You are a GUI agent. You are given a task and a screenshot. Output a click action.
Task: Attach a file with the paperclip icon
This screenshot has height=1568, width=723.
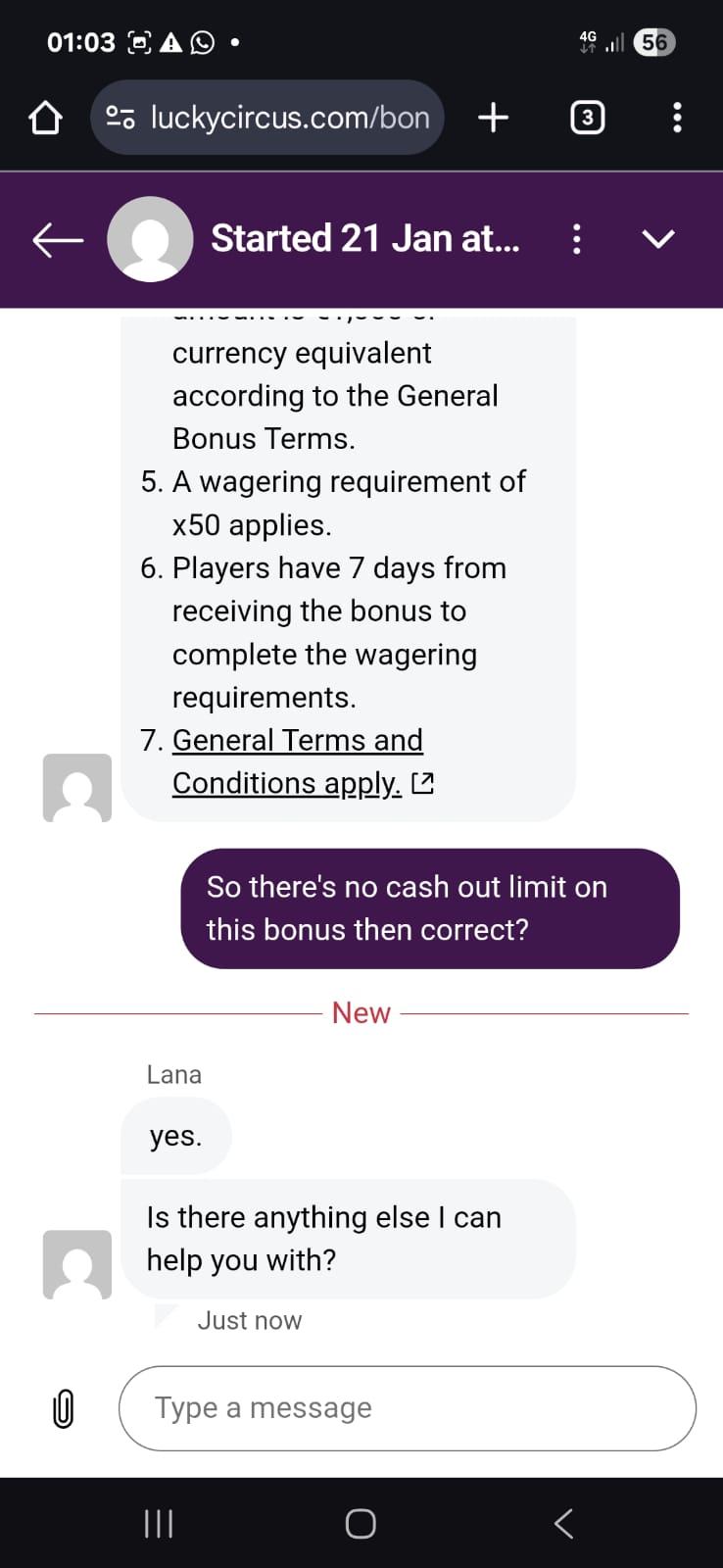[63, 1408]
